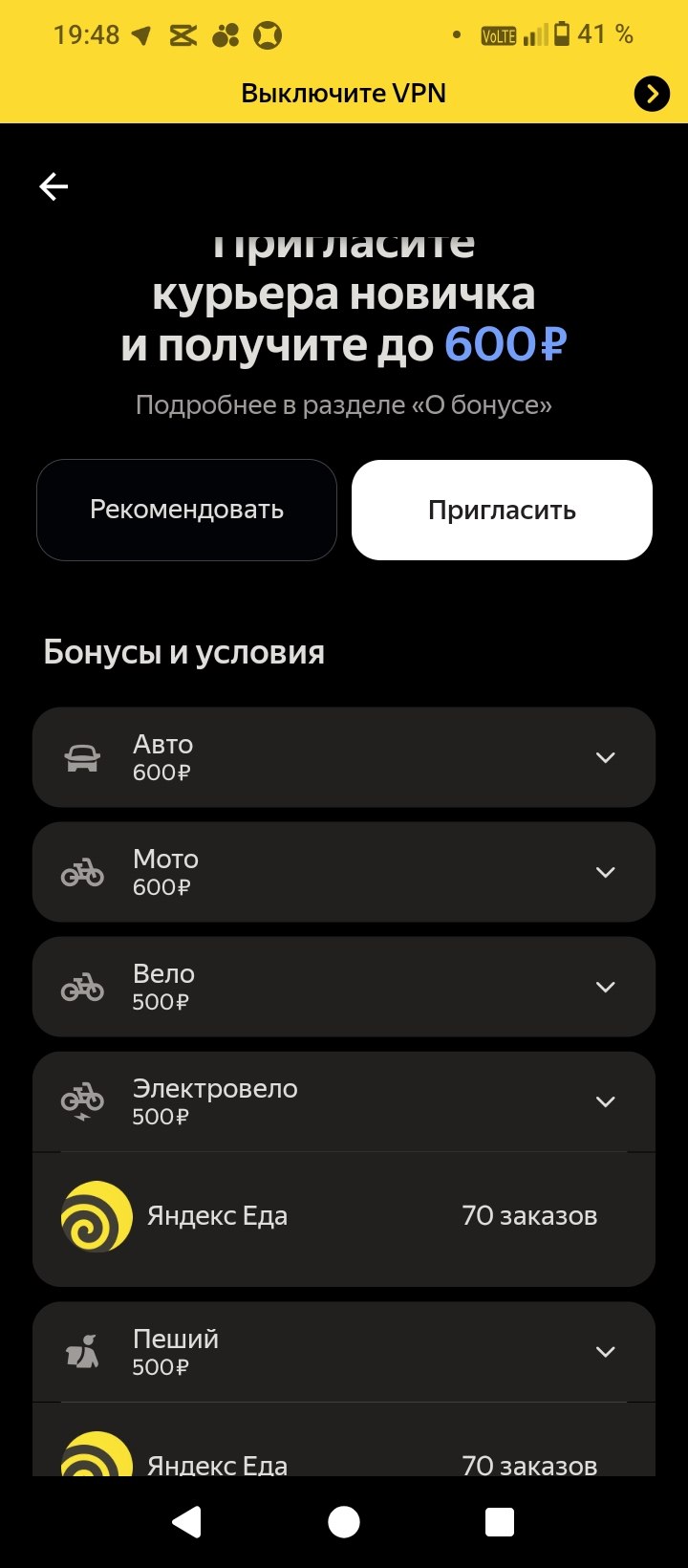Collapse the Электровело 500₽ row
This screenshot has width=688, height=1568.
[x=605, y=1101]
